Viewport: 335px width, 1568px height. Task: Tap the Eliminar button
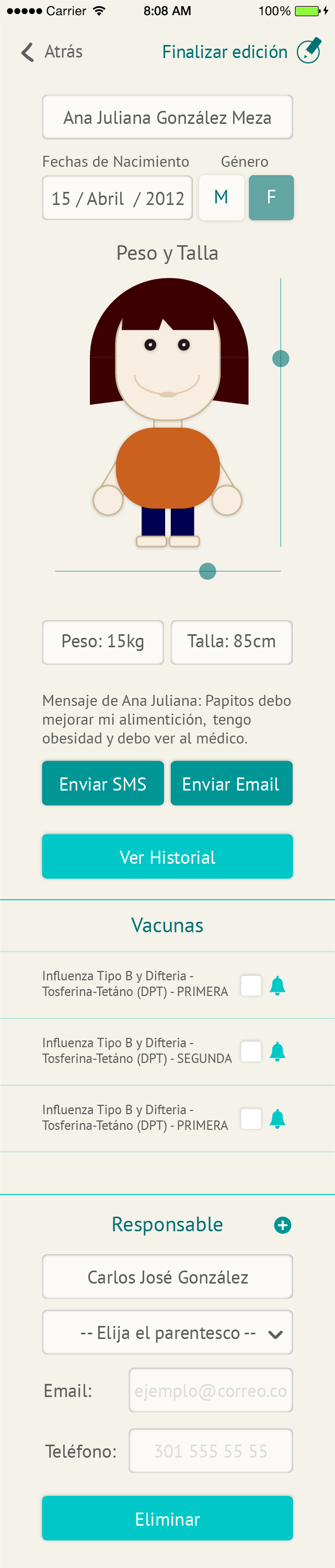167,1518
